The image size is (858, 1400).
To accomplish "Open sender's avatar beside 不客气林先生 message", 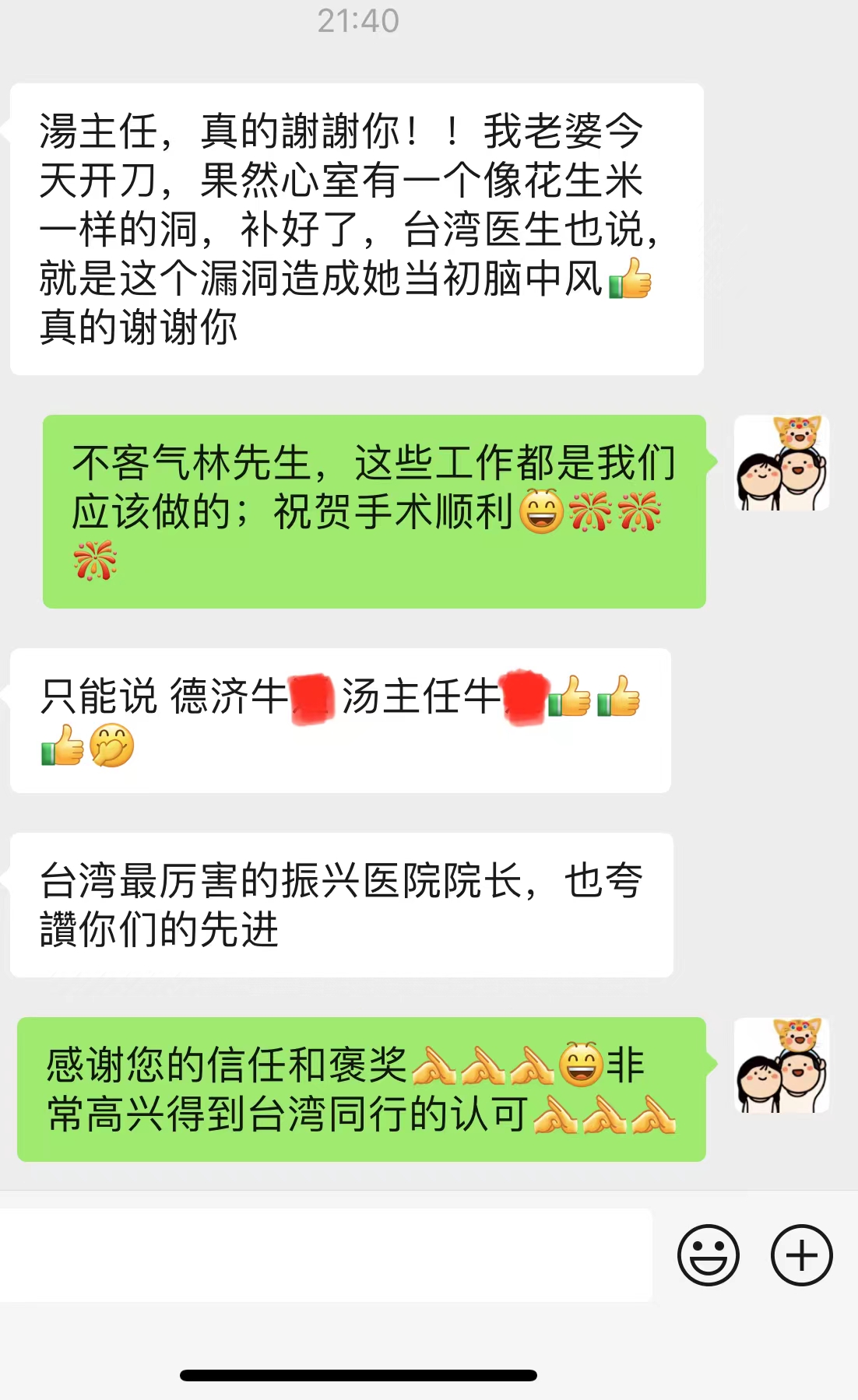I will [x=782, y=463].
